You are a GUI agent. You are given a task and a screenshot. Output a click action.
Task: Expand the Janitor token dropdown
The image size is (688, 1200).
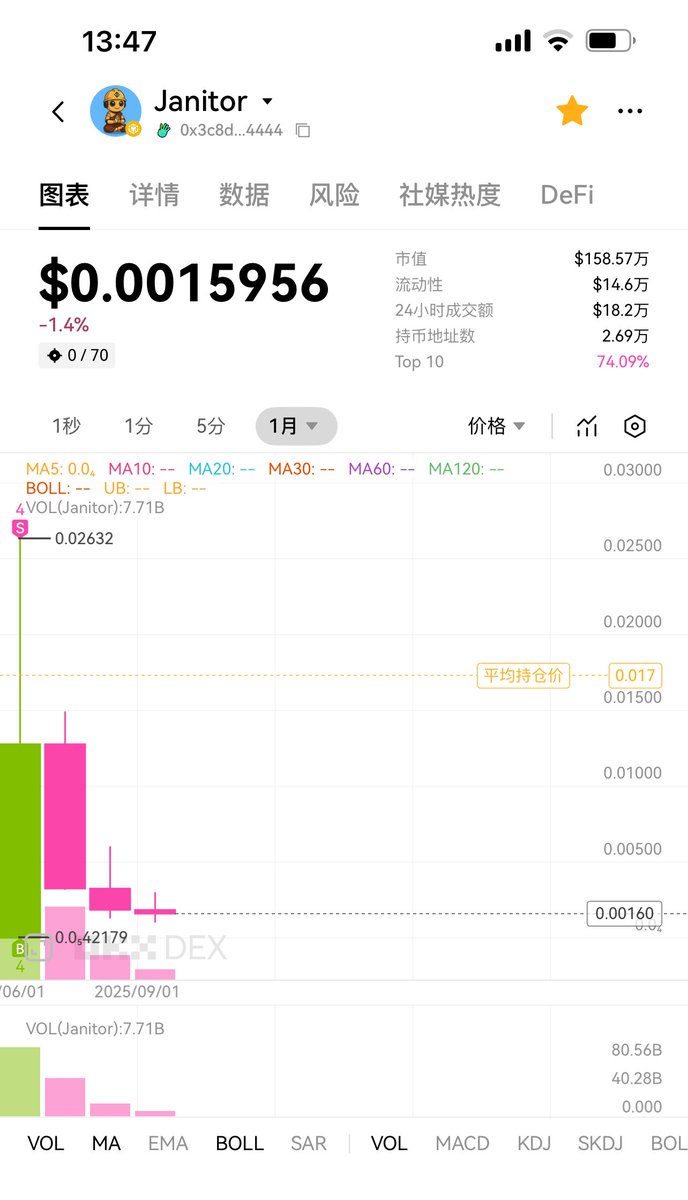click(x=267, y=102)
